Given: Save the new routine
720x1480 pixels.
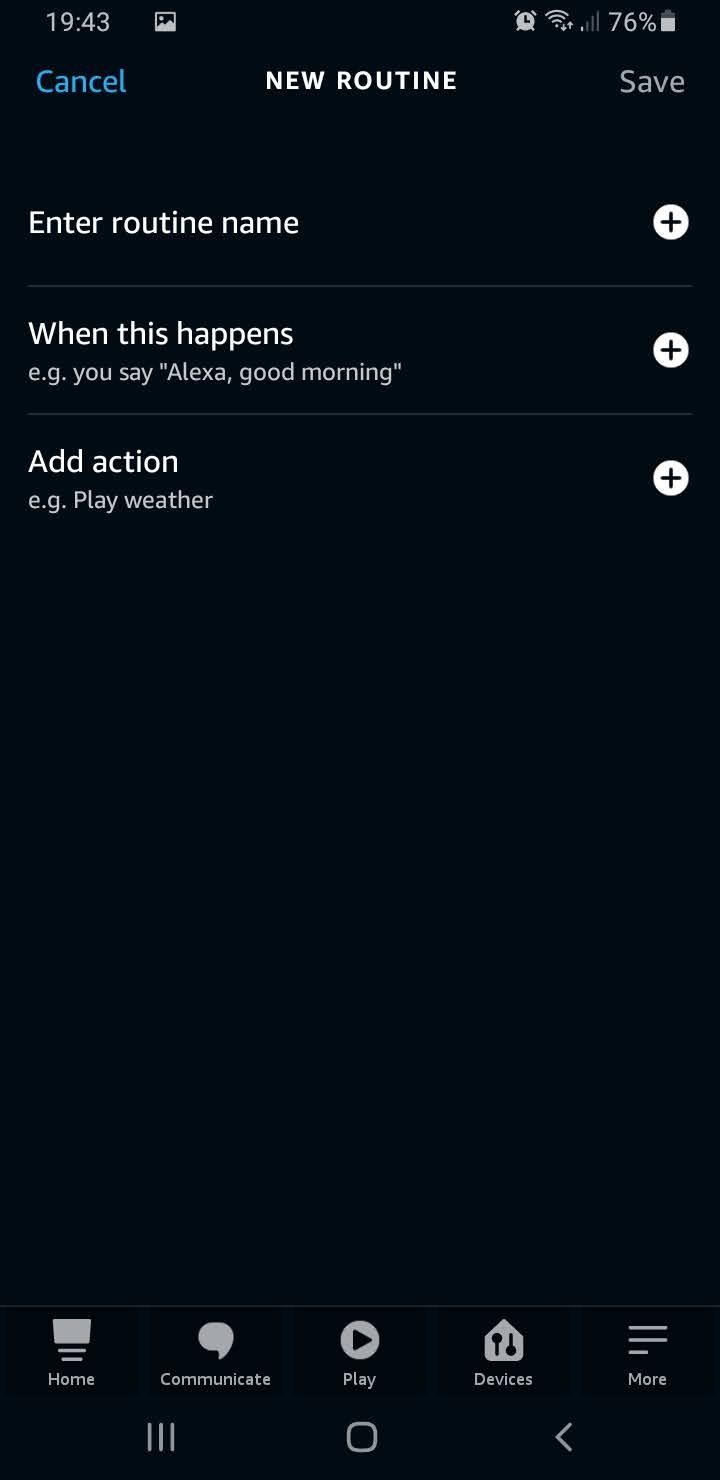Looking at the screenshot, I should click(651, 81).
